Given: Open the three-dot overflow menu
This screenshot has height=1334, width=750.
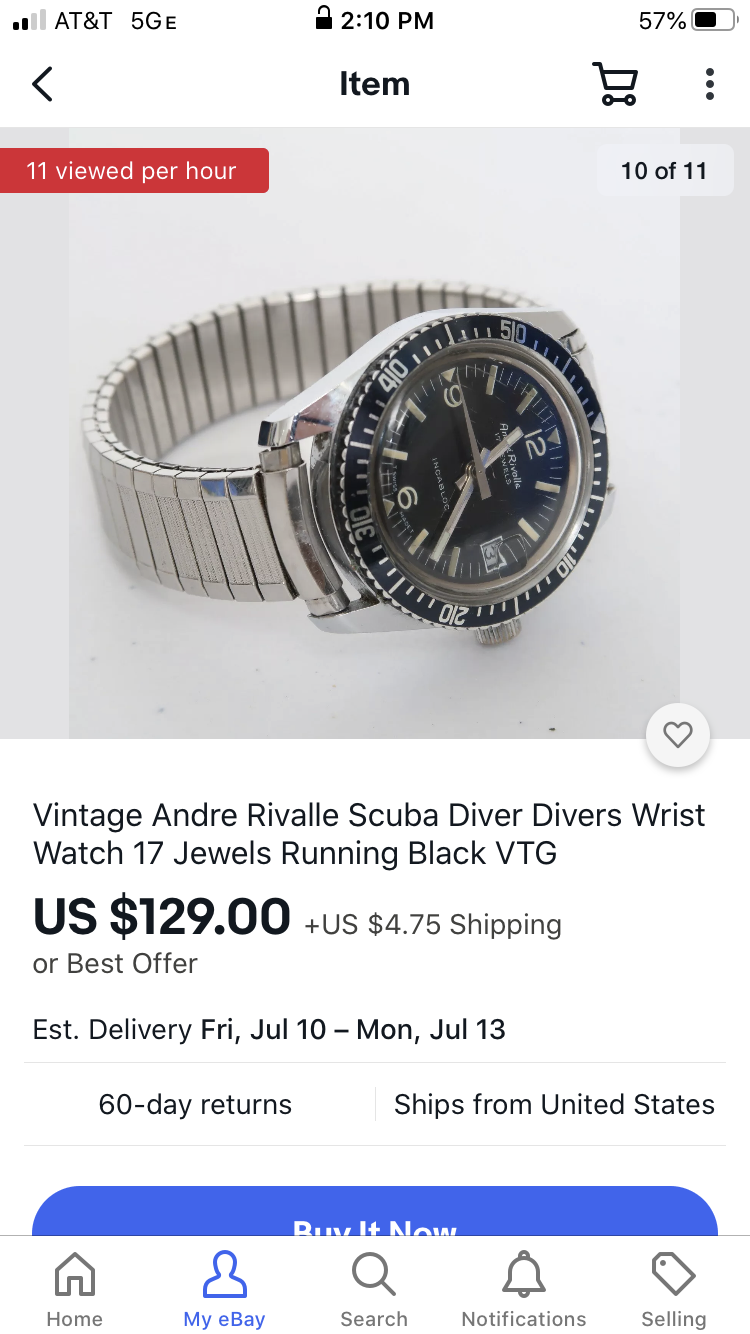Looking at the screenshot, I should [709, 84].
